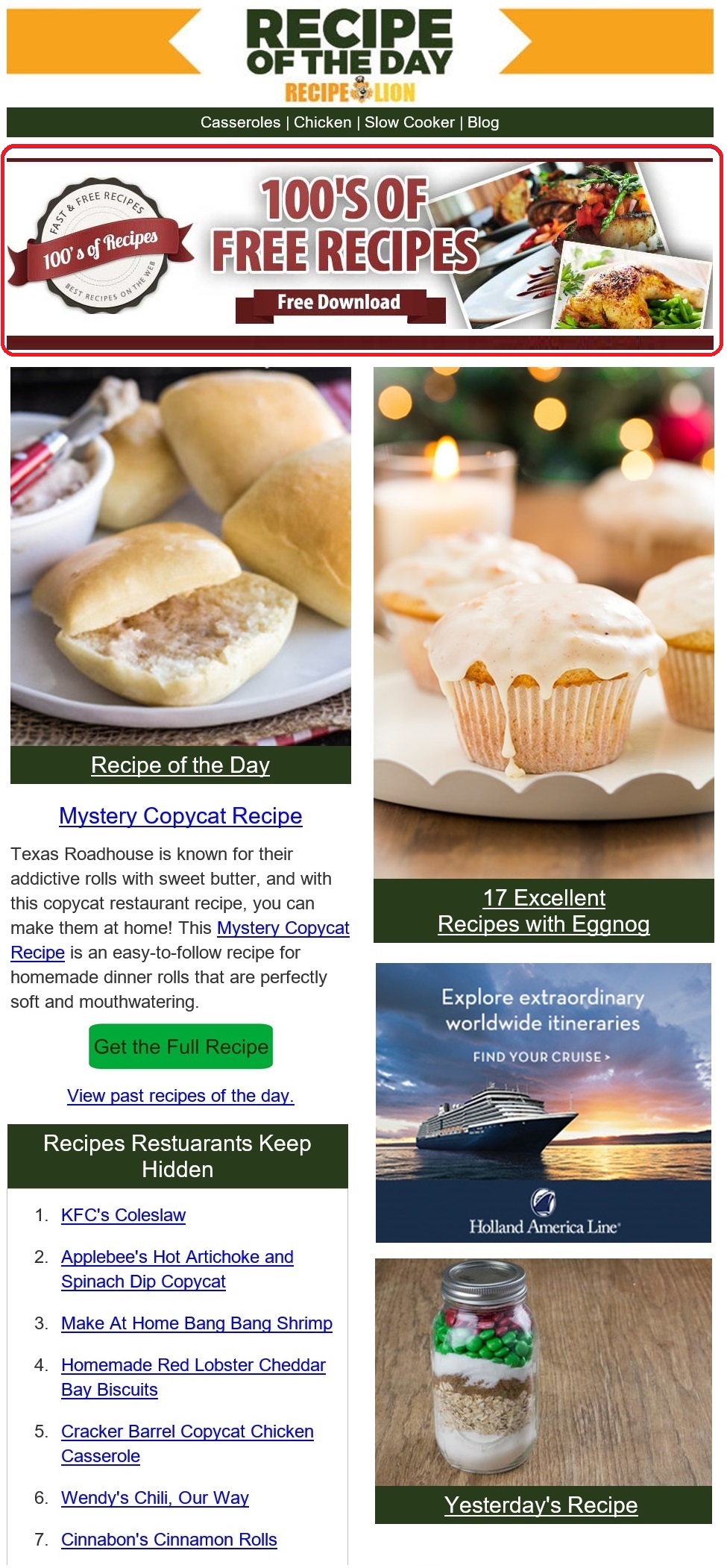Open the Casseroles link in the header

coord(240,122)
